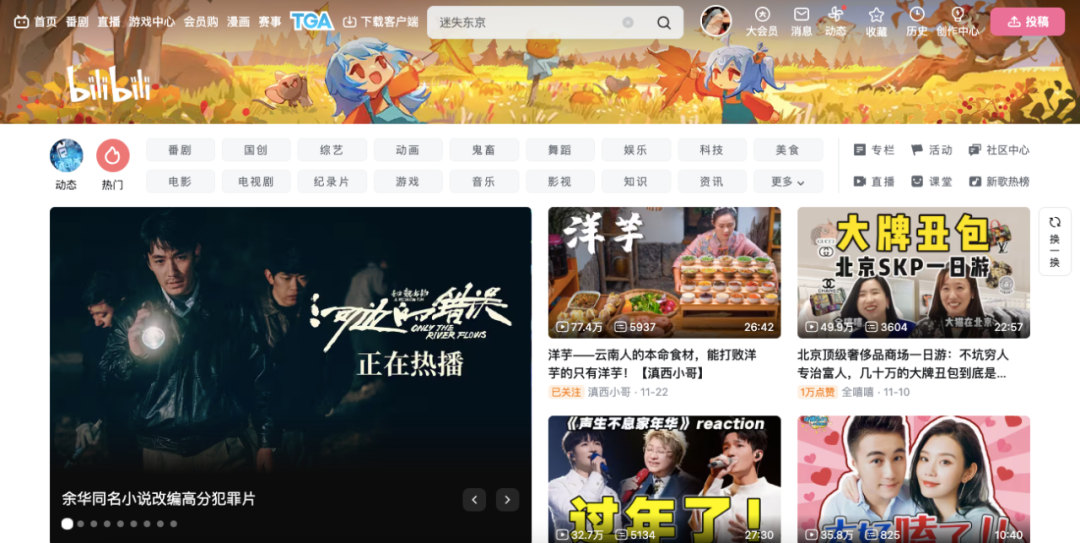Show next carousel banner with right arrow

[507, 499]
